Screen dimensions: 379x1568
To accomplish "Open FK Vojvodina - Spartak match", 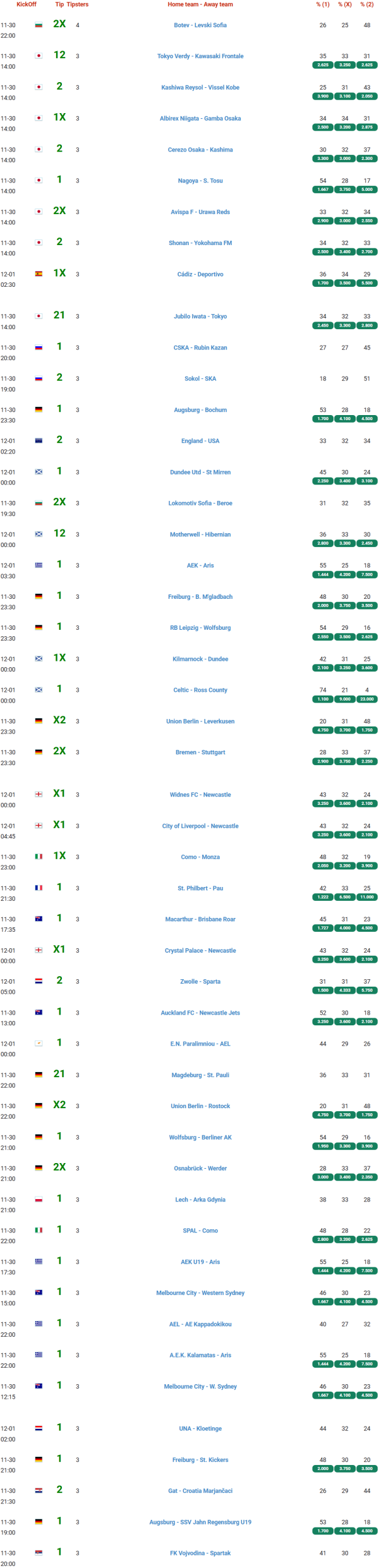I will click(x=200, y=1553).
